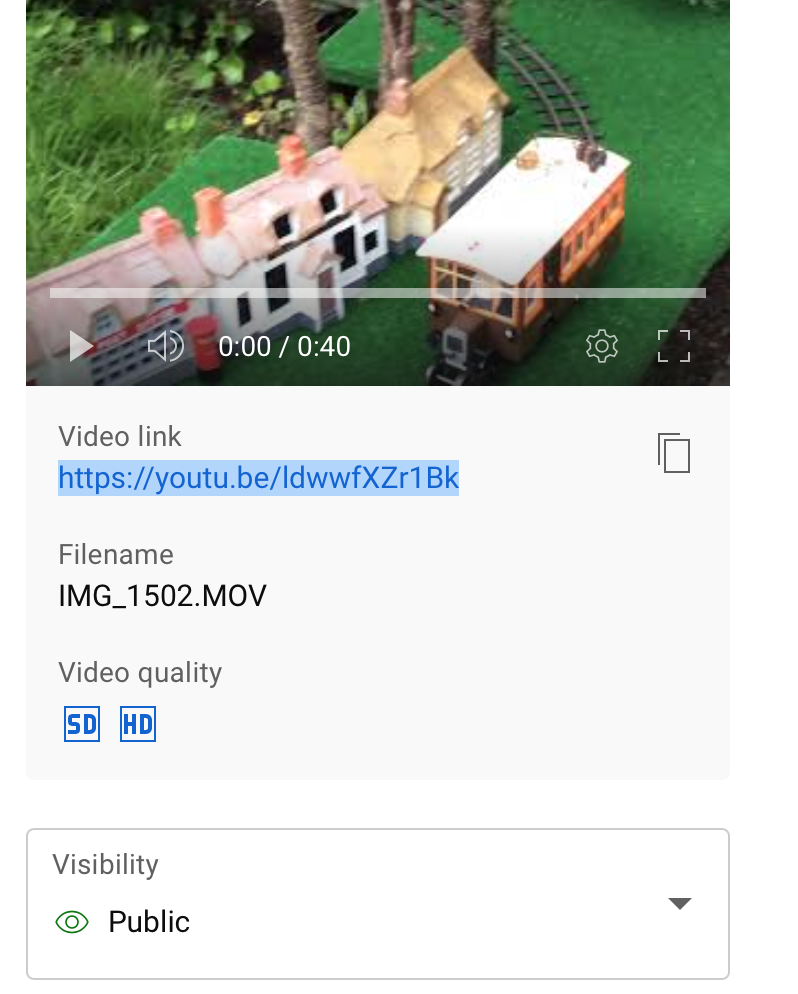Screen dimensions: 798x994
Task: Toggle sound using the speaker control
Action: [x=167, y=346]
